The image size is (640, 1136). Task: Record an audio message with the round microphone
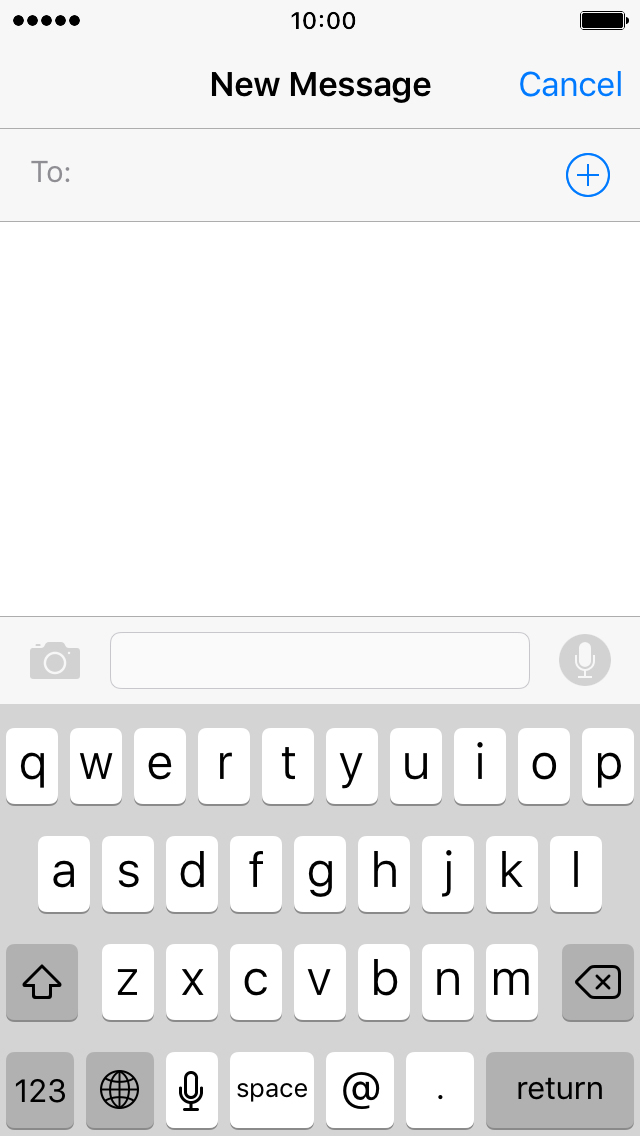click(585, 660)
